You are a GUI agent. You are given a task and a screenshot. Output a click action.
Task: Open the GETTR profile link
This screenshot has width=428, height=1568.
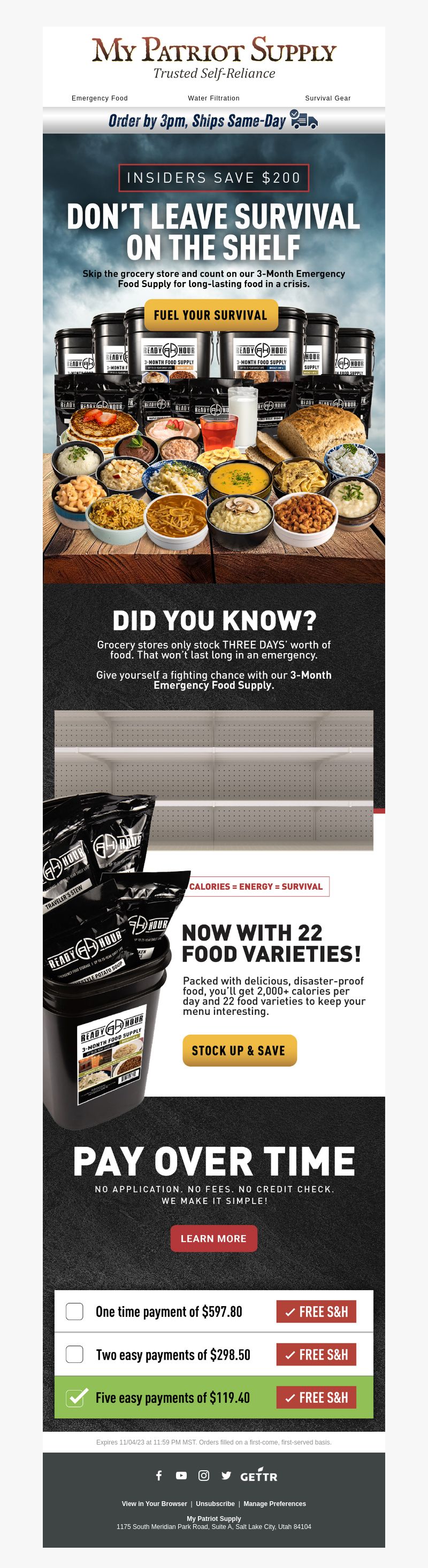(x=258, y=1476)
